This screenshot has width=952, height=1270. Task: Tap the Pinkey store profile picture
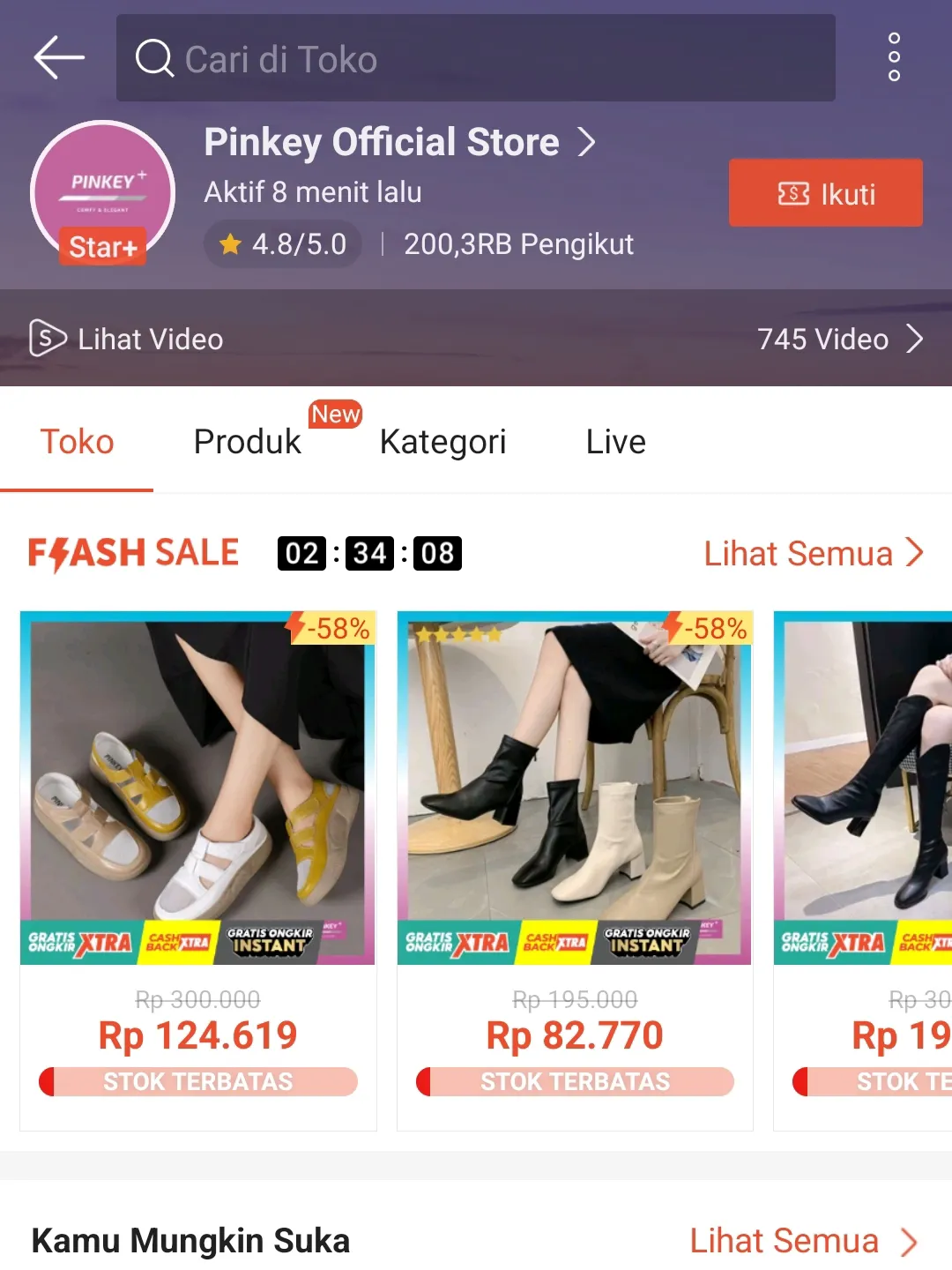coord(102,190)
